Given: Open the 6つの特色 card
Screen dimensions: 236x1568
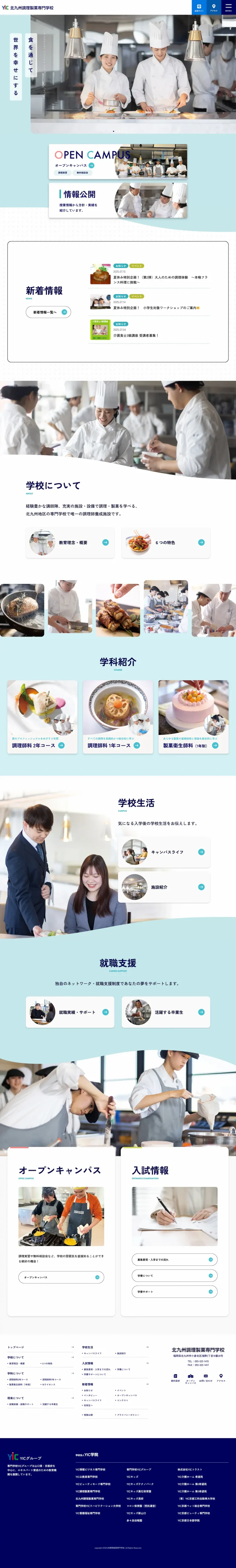Looking at the screenshot, I should 166,542.
